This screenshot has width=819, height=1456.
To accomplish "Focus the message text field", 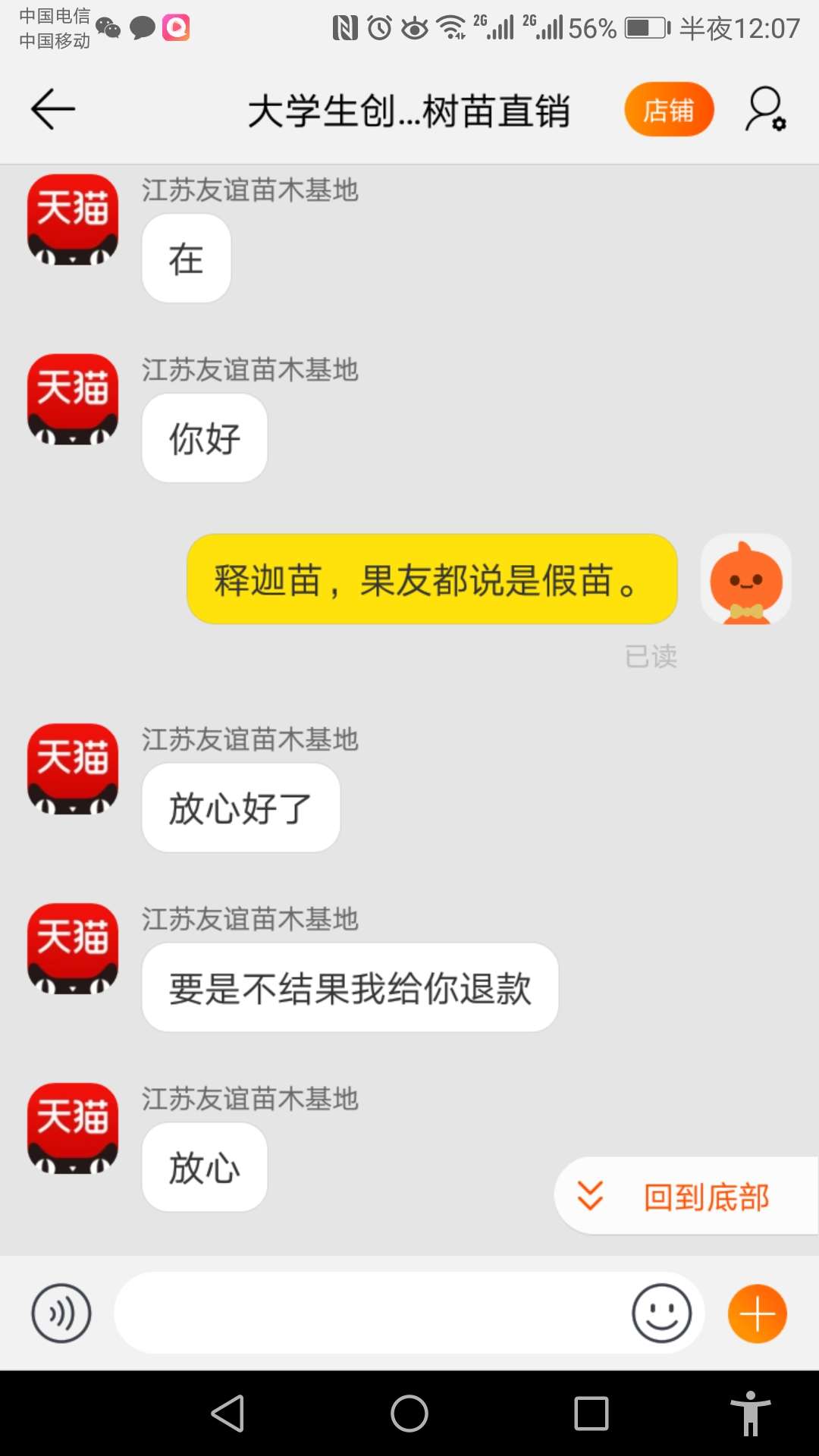I will click(x=372, y=1313).
